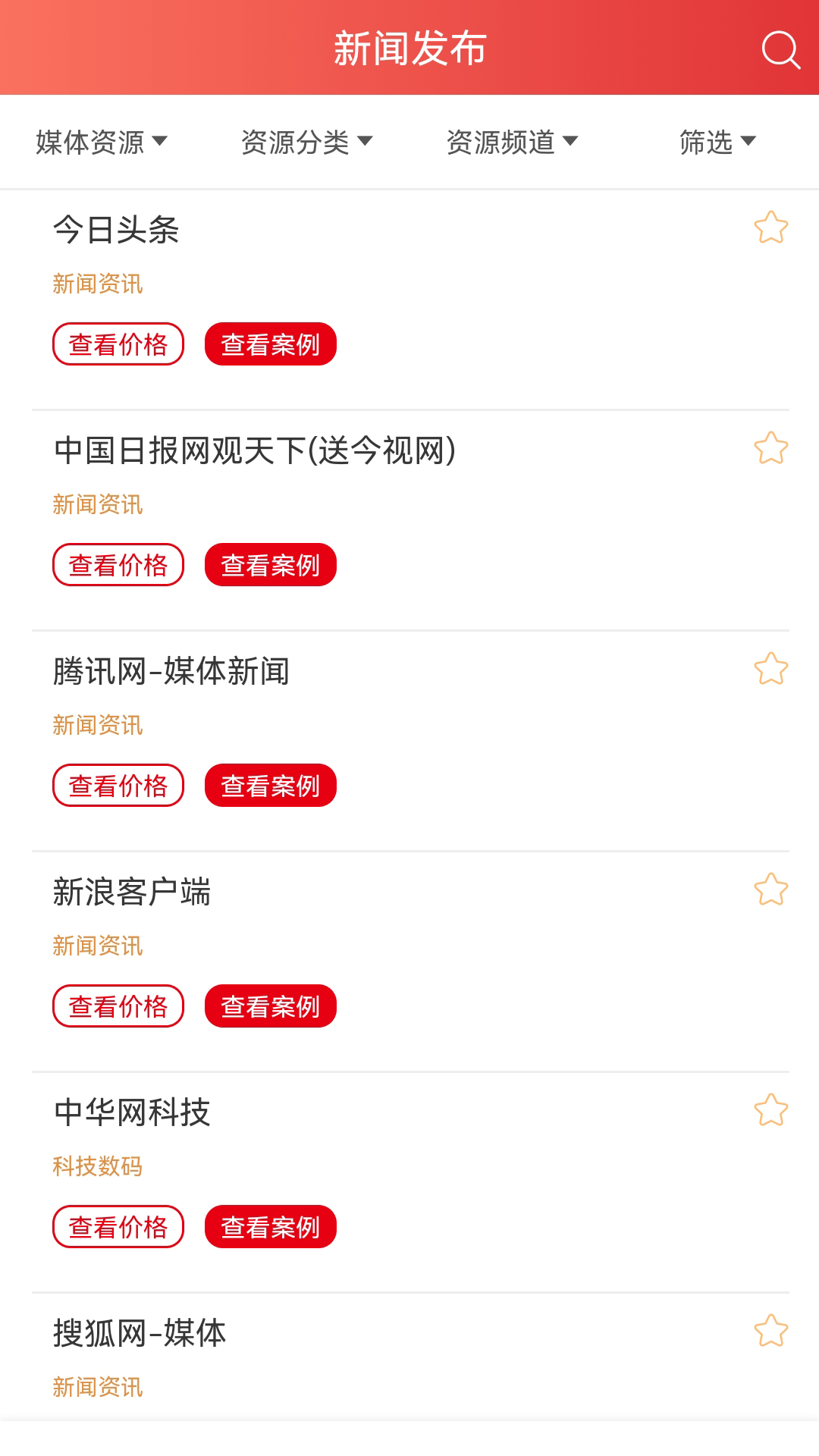Open the 资源频道 dropdown

point(513,142)
